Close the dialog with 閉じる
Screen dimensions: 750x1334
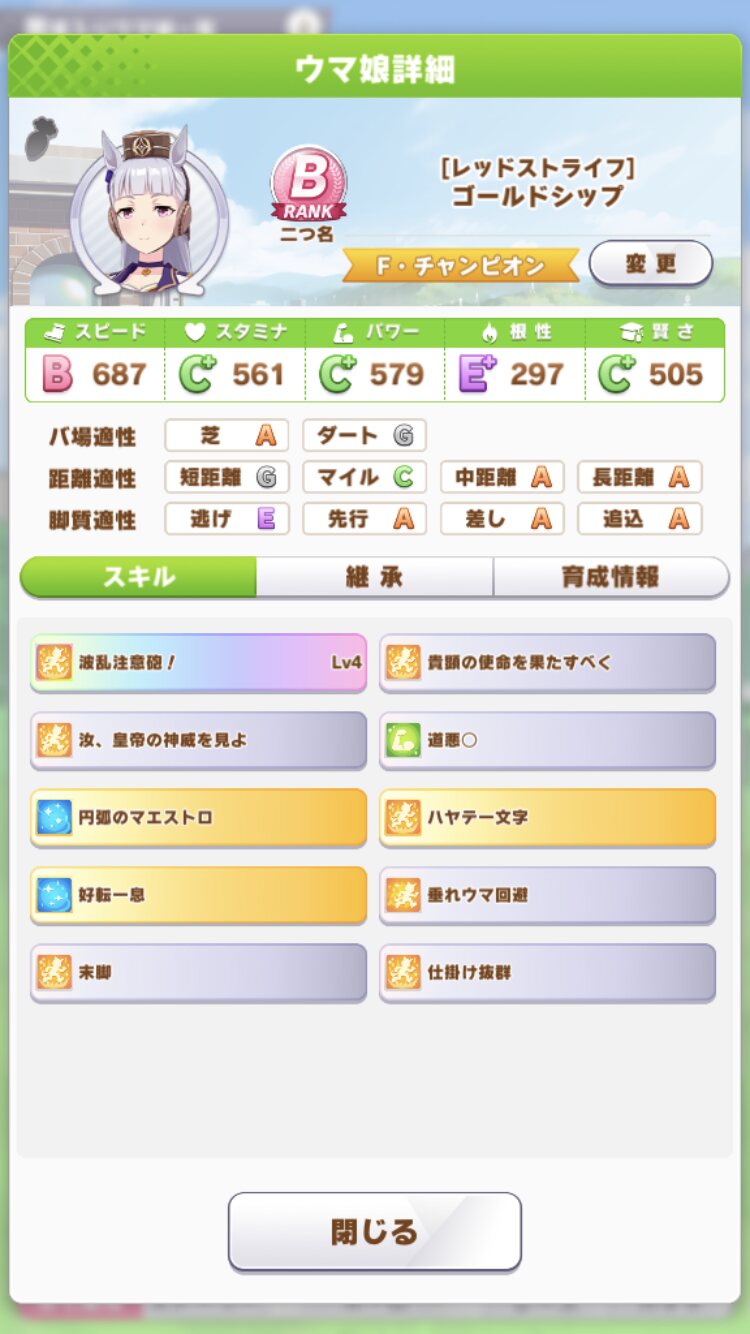click(374, 1231)
